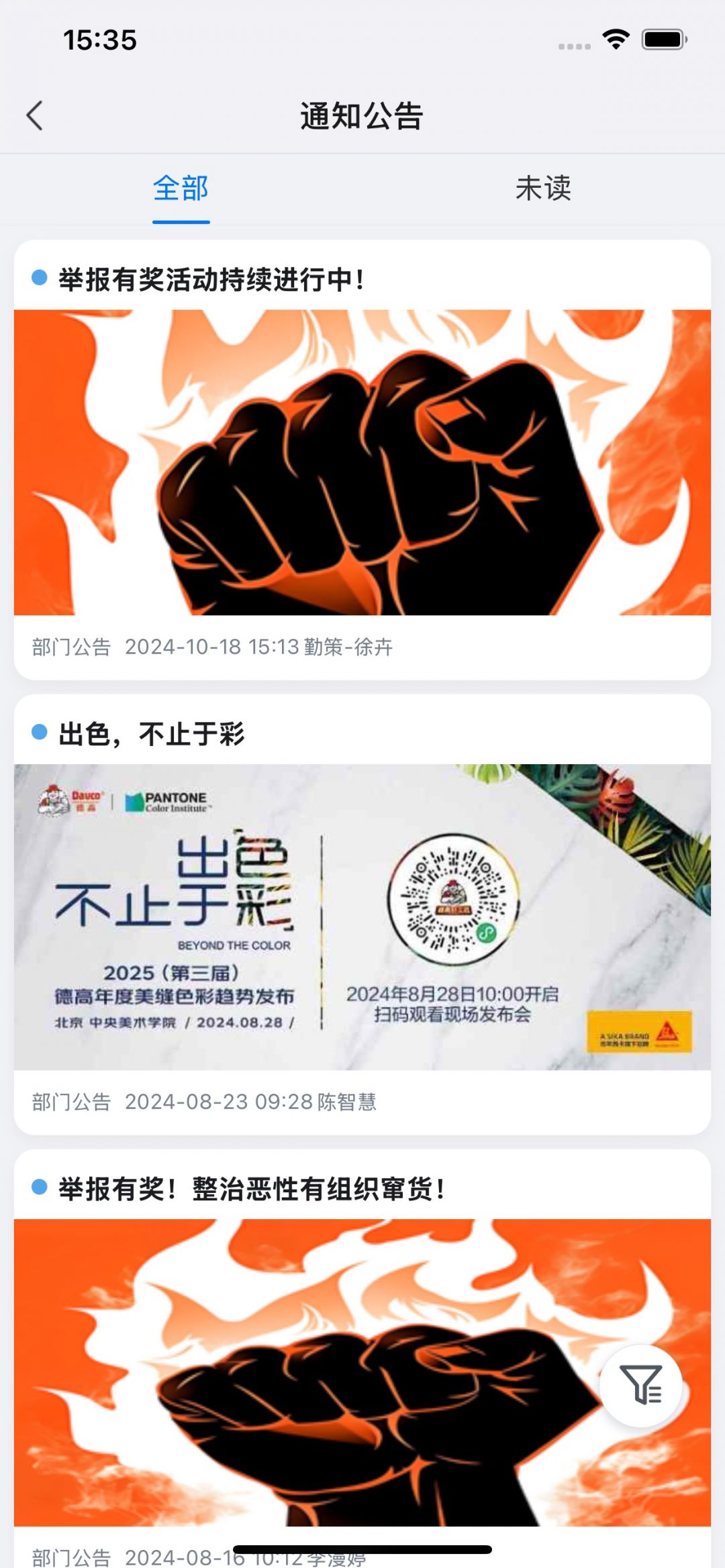725x1568 pixels.
Task: Open announcement 举报有奖活动持续进行中!
Action: click(211, 280)
